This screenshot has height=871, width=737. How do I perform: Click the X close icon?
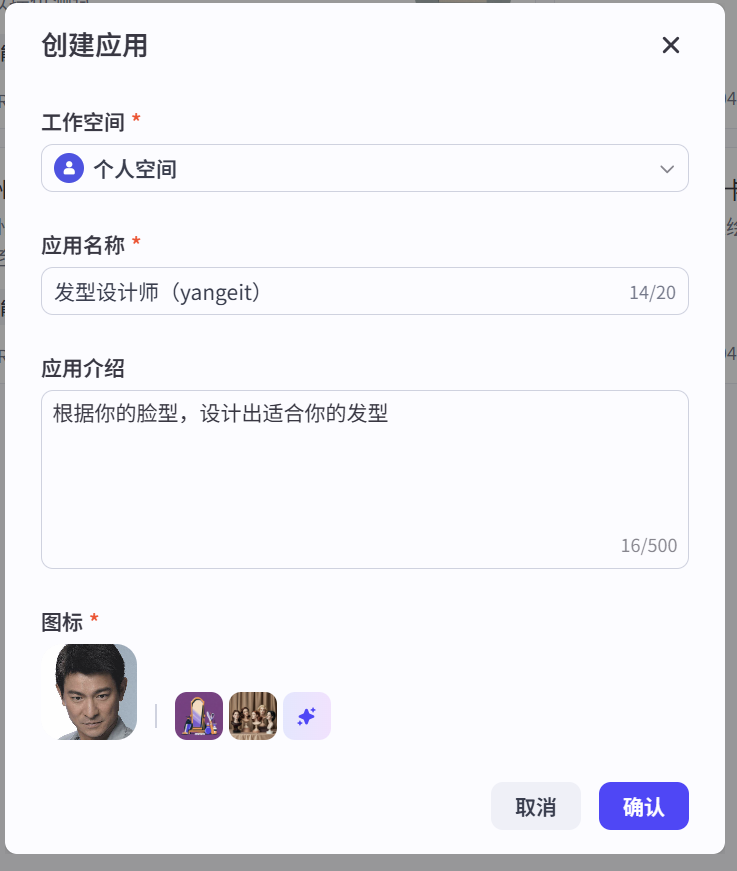tap(670, 45)
